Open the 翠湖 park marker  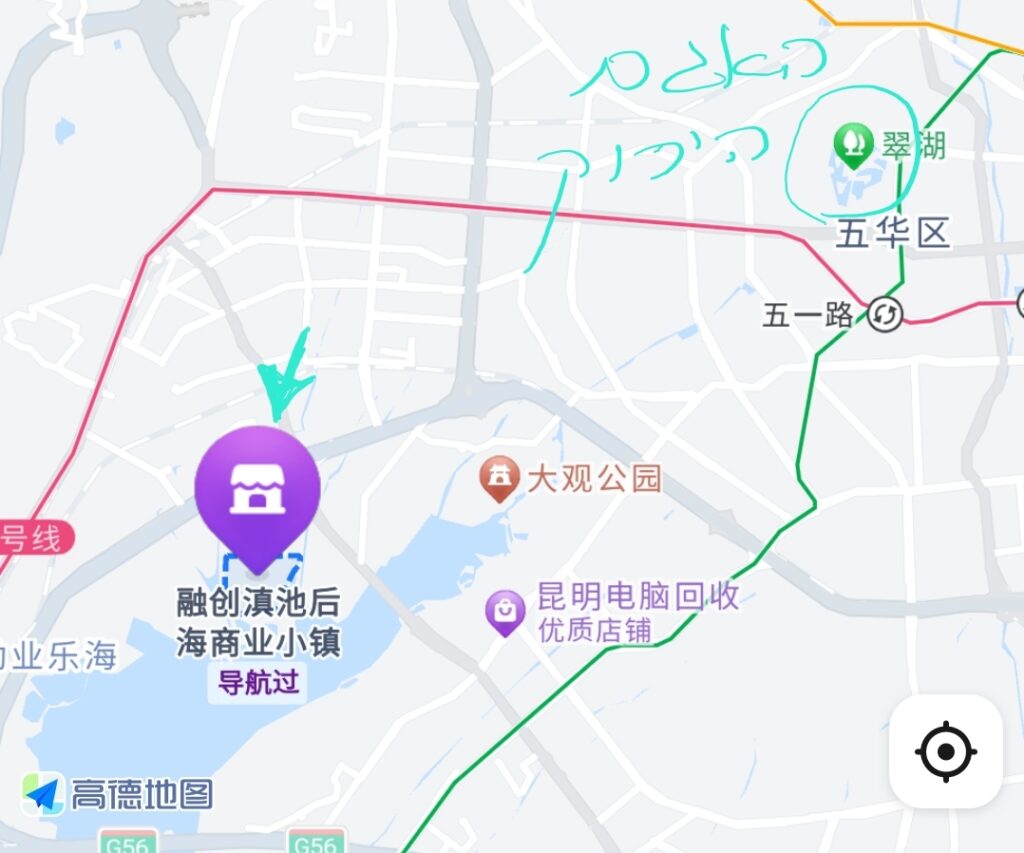[x=854, y=145]
